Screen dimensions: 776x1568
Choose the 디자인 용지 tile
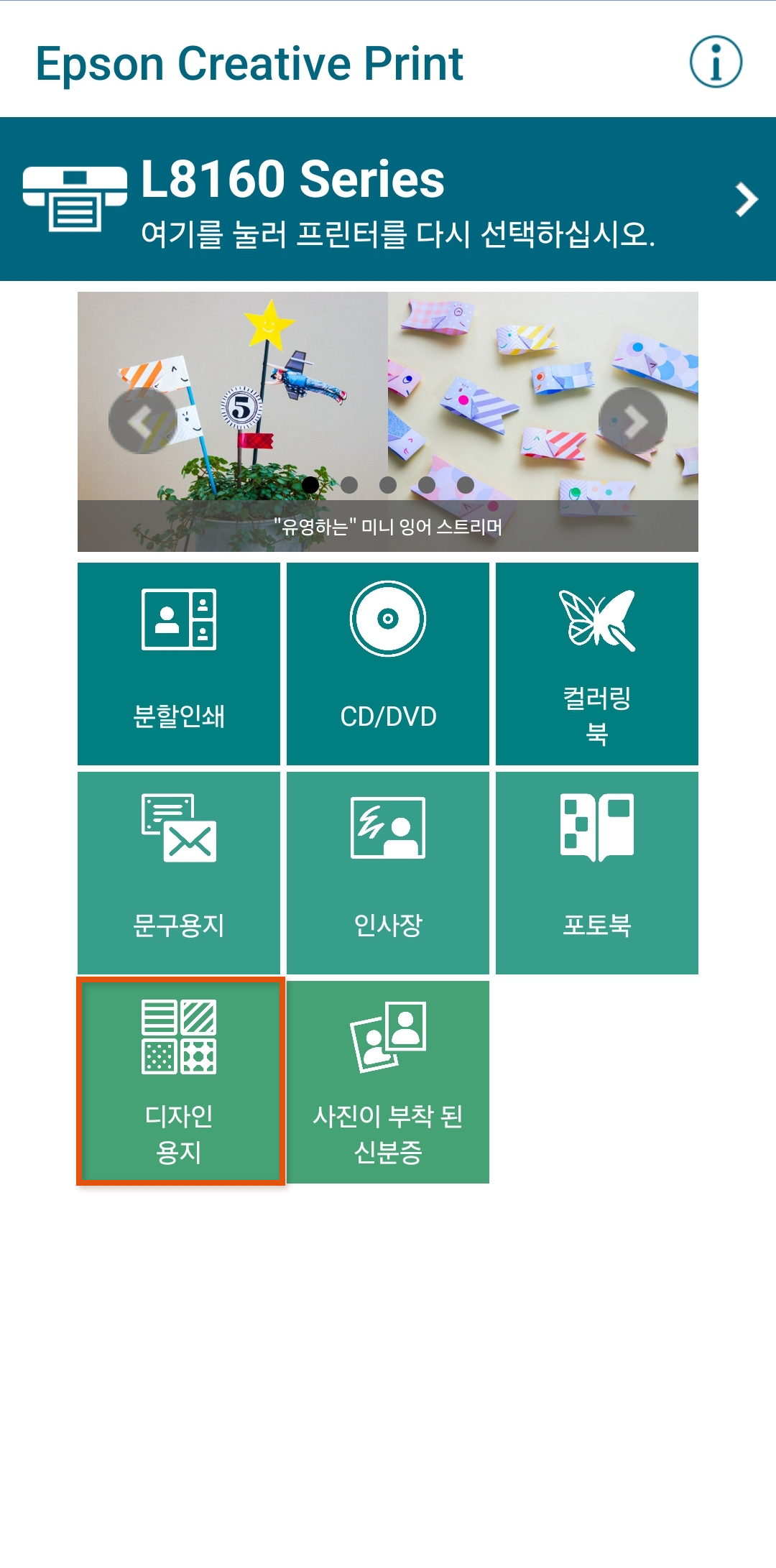pyautogui.click(x=180, y=1082)
